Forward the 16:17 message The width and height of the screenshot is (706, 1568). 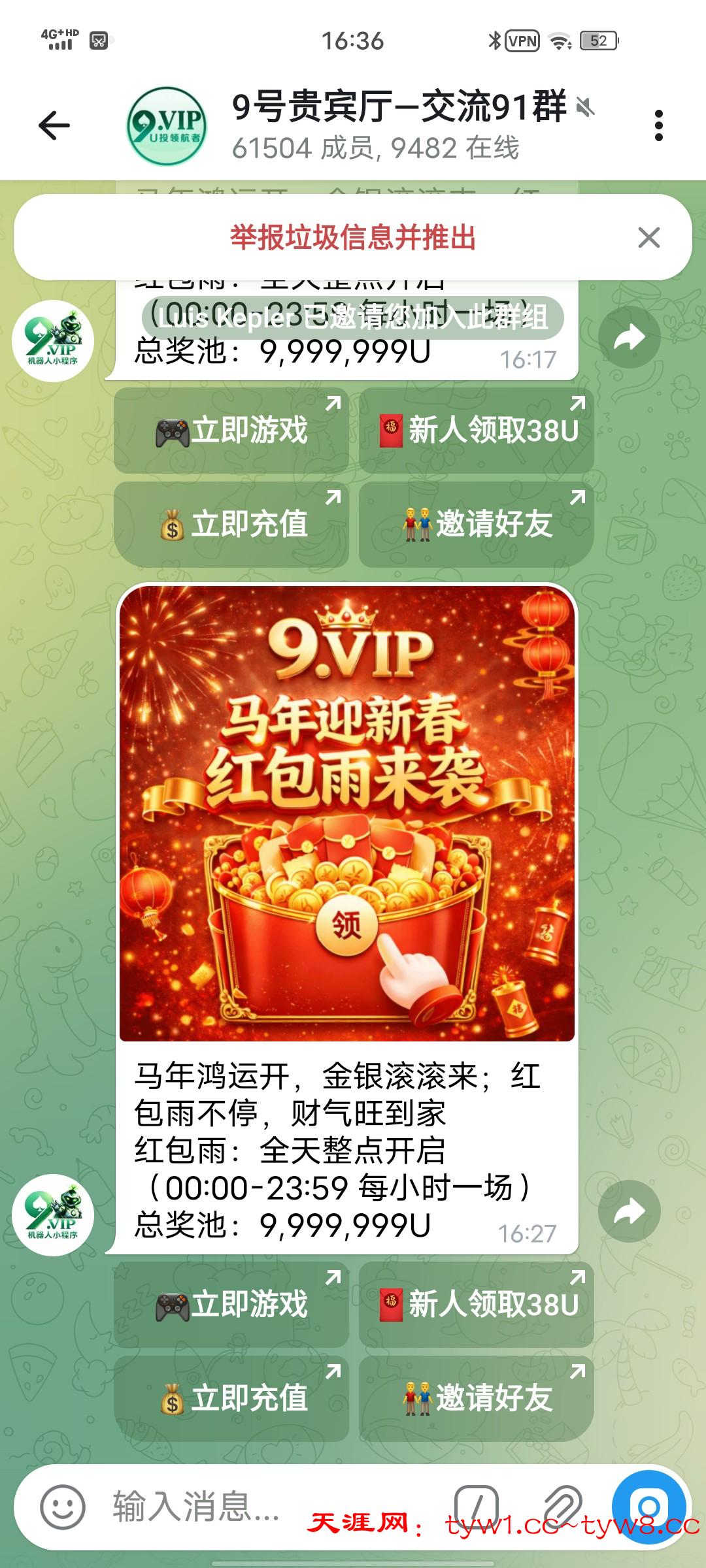(x=629, y=337)
